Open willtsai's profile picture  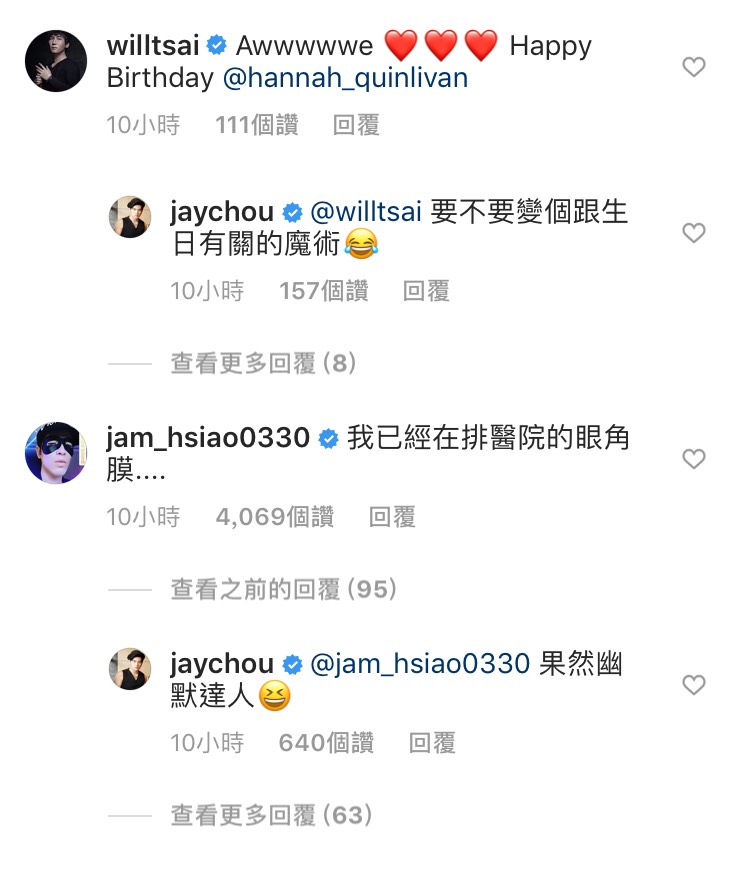[x=55, y=61]
